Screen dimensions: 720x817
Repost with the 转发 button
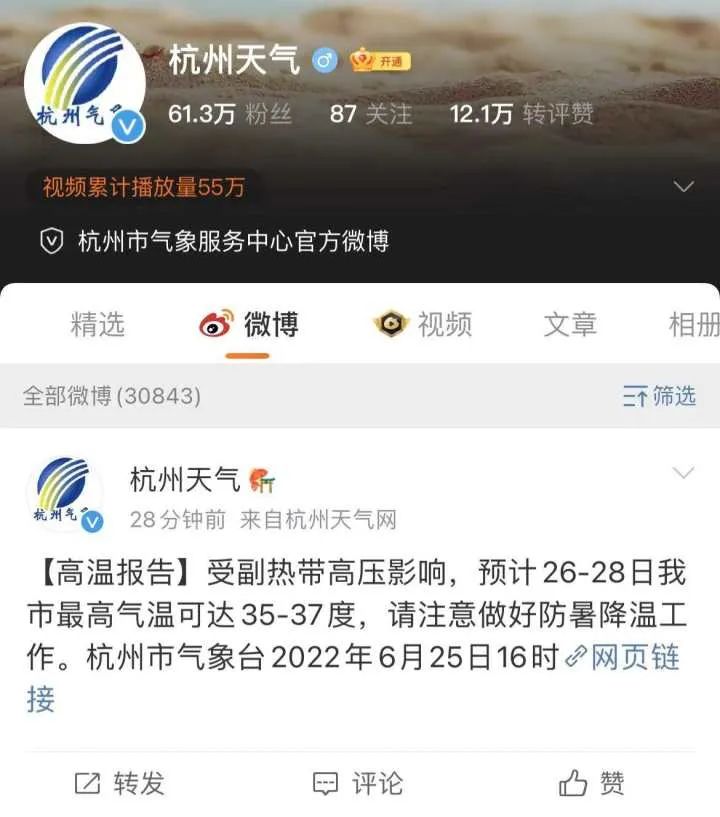[120, 783]
